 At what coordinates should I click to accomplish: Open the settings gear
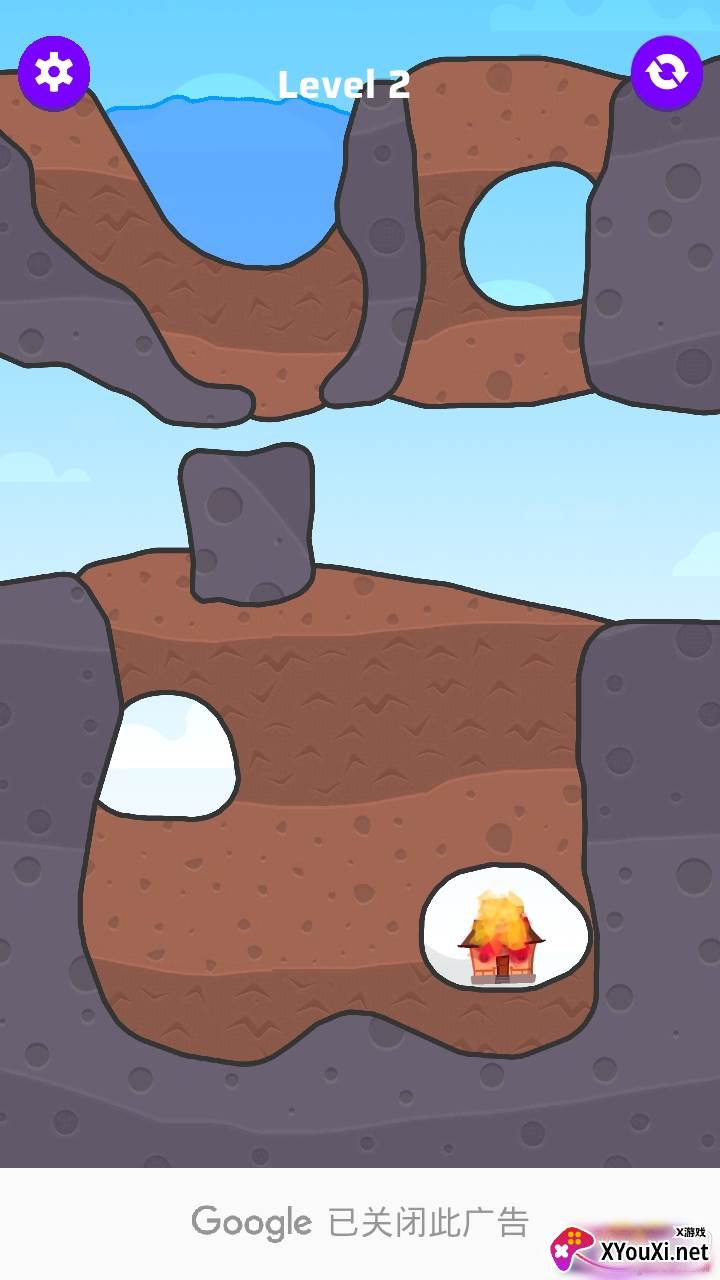coord(54,72)
